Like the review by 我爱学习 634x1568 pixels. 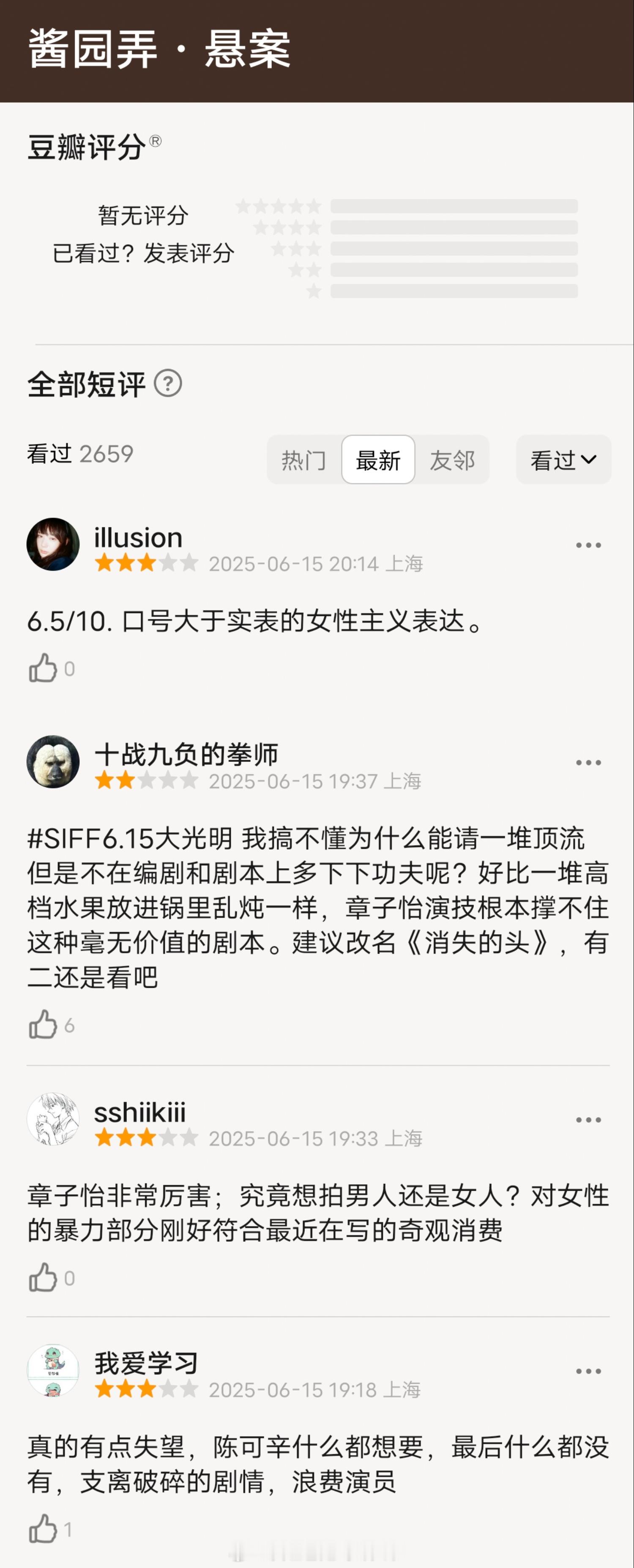pos(43,1529)
